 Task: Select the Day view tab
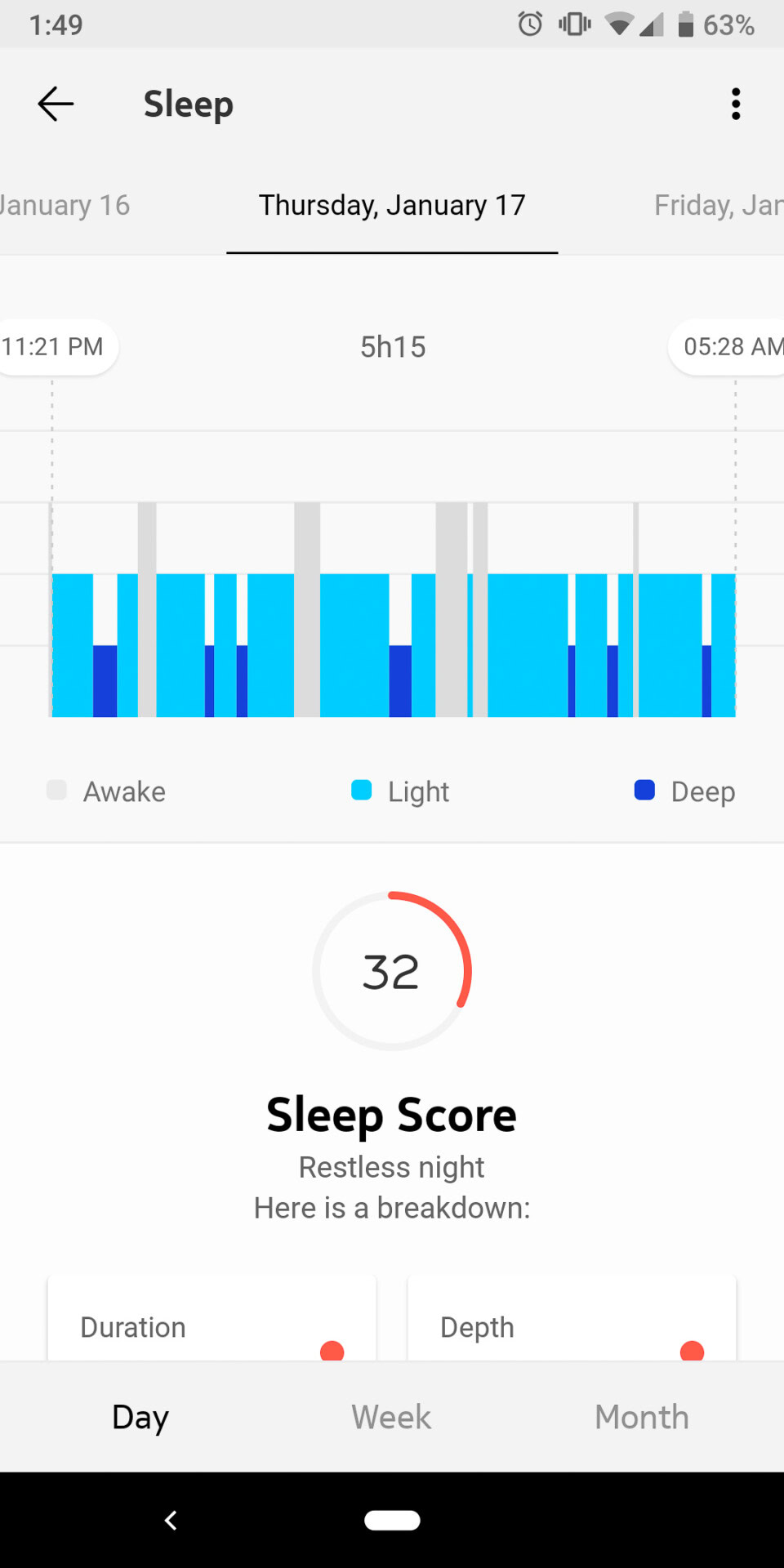coord(140,1417)
